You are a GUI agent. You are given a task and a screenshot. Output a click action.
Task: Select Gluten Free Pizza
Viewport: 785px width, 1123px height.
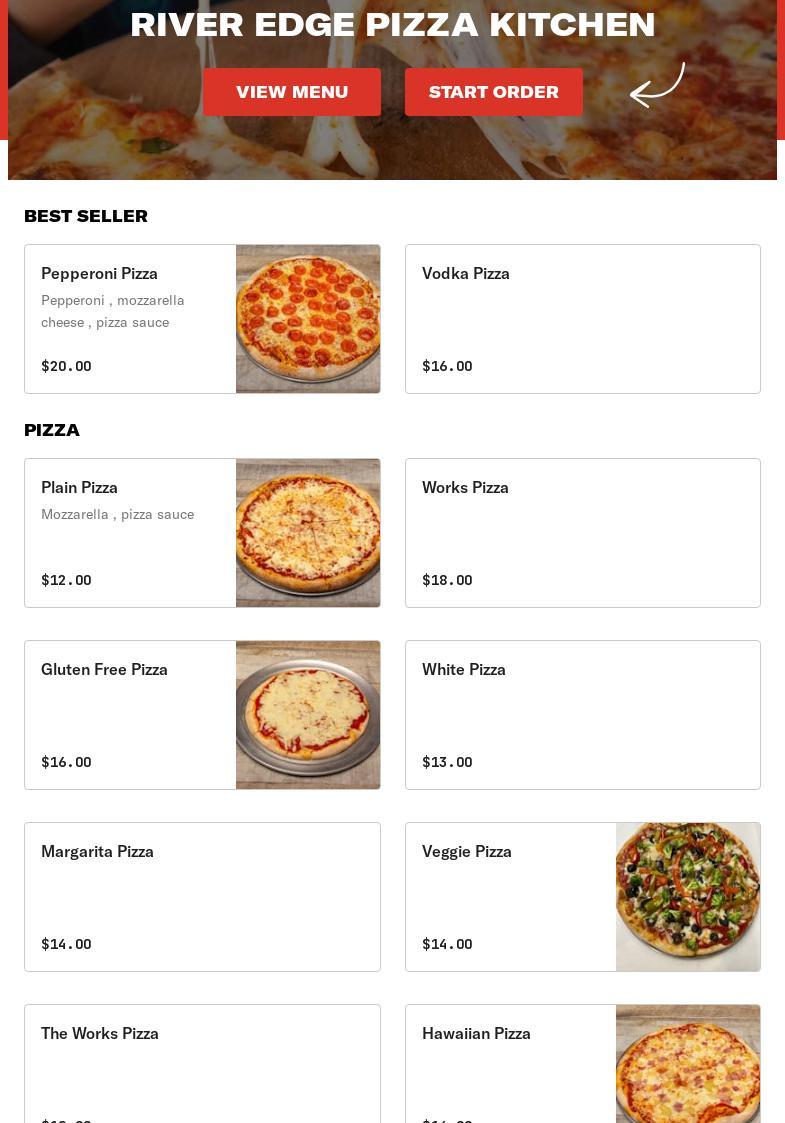coord(202,715)
